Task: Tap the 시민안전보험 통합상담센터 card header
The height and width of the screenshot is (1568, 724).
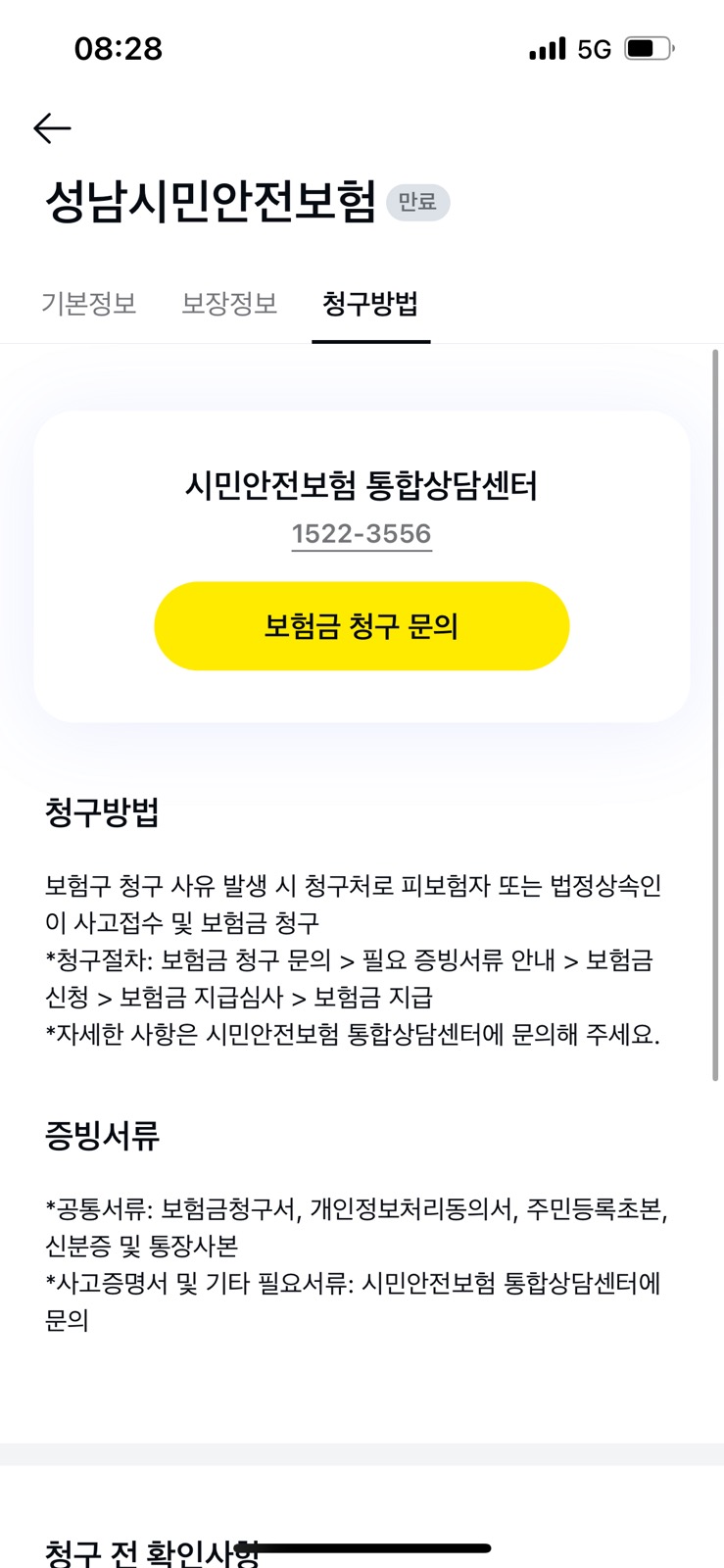Action: (x=362, y=483)
